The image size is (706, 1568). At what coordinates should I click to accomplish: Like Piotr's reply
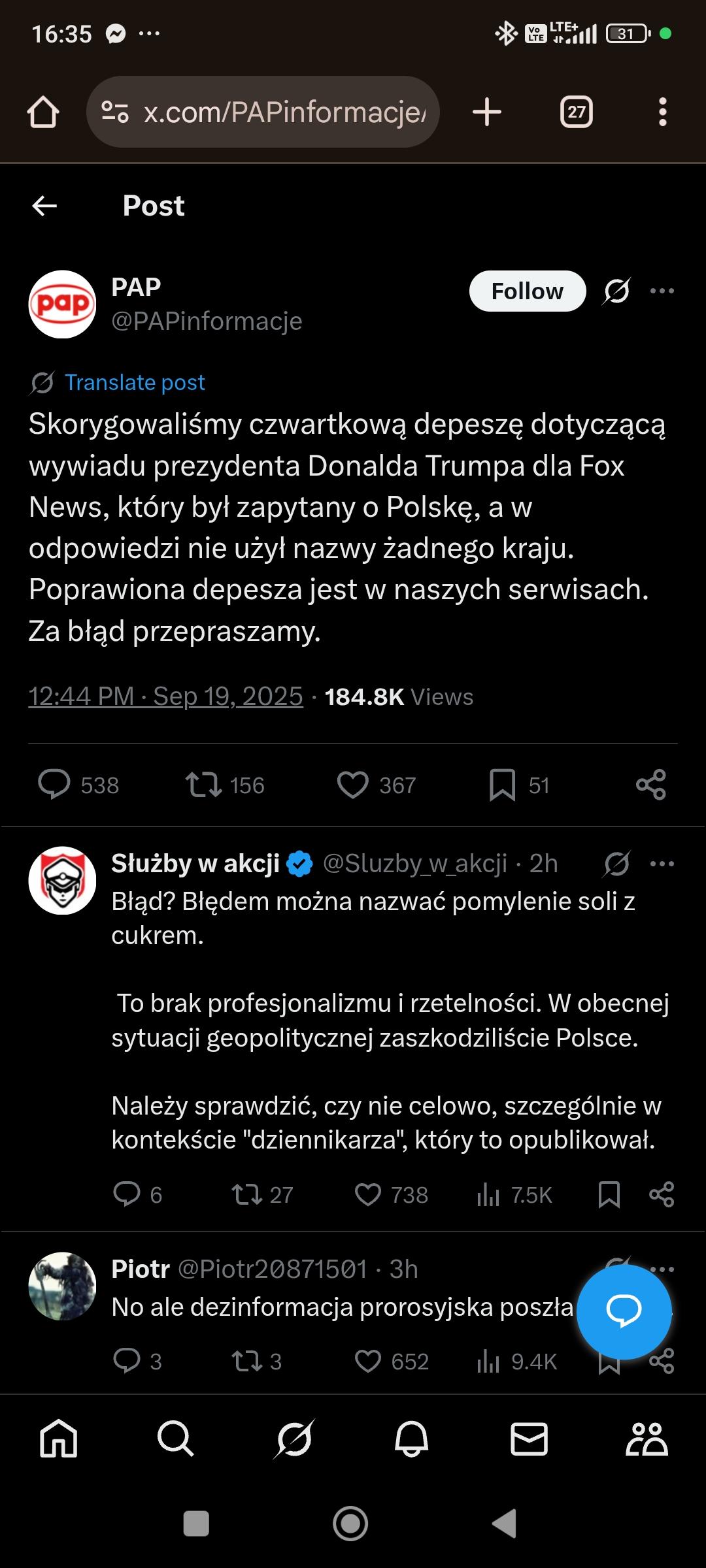tap(368, 1362)
